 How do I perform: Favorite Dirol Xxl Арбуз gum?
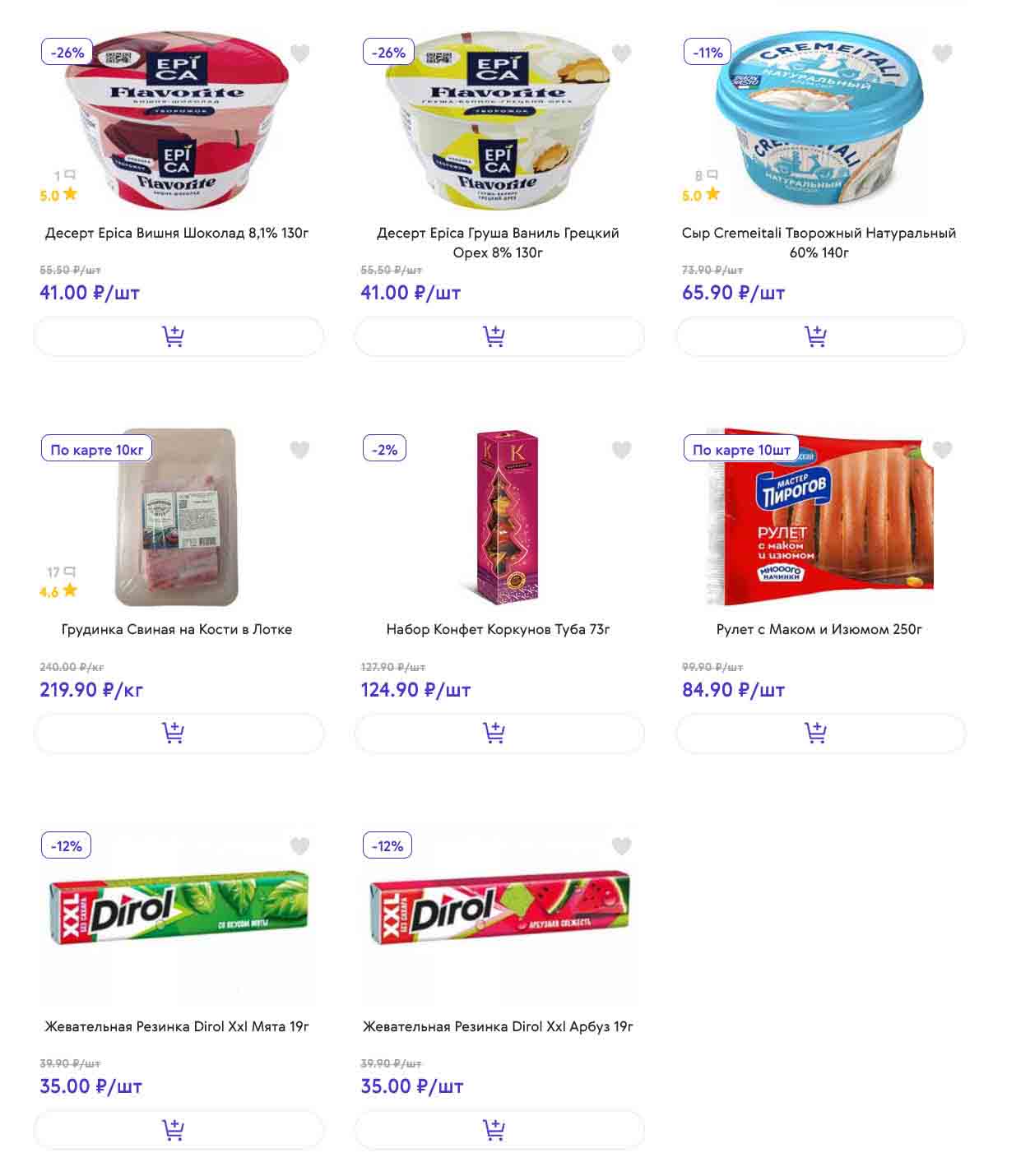[621, 846]
